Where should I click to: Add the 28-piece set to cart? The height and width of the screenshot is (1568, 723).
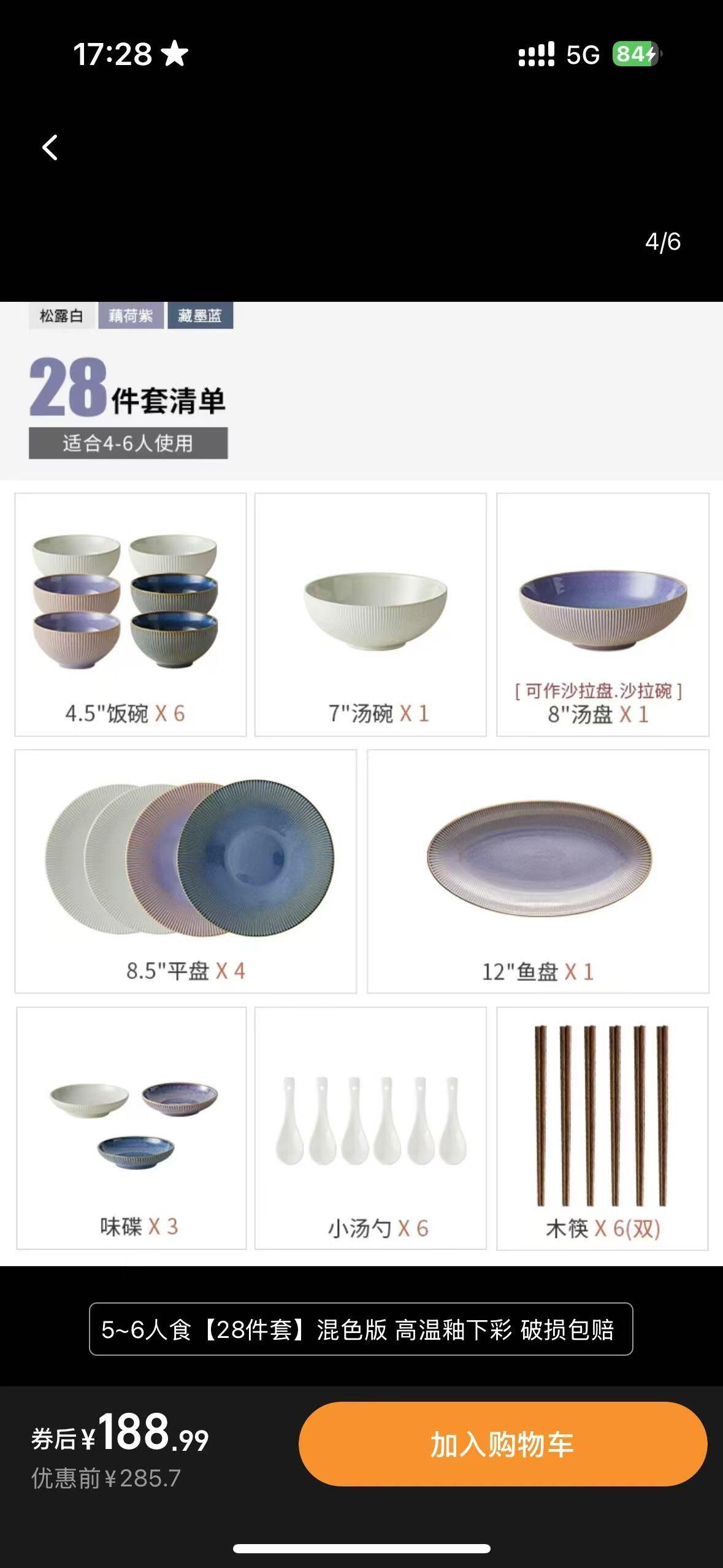pos(502,1444)
